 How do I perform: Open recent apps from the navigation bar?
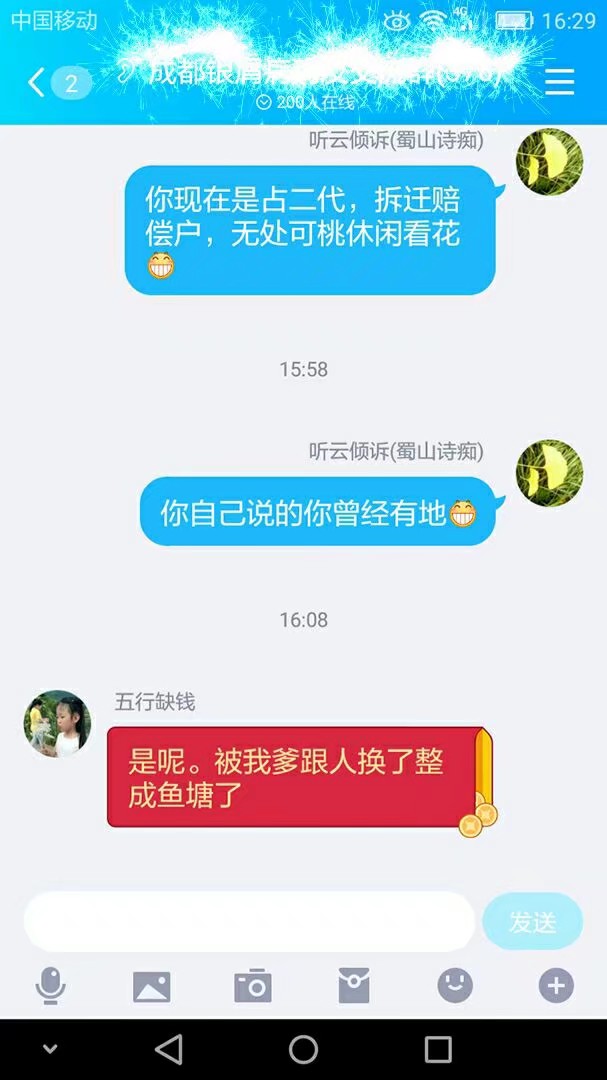tap(438, 1049)
